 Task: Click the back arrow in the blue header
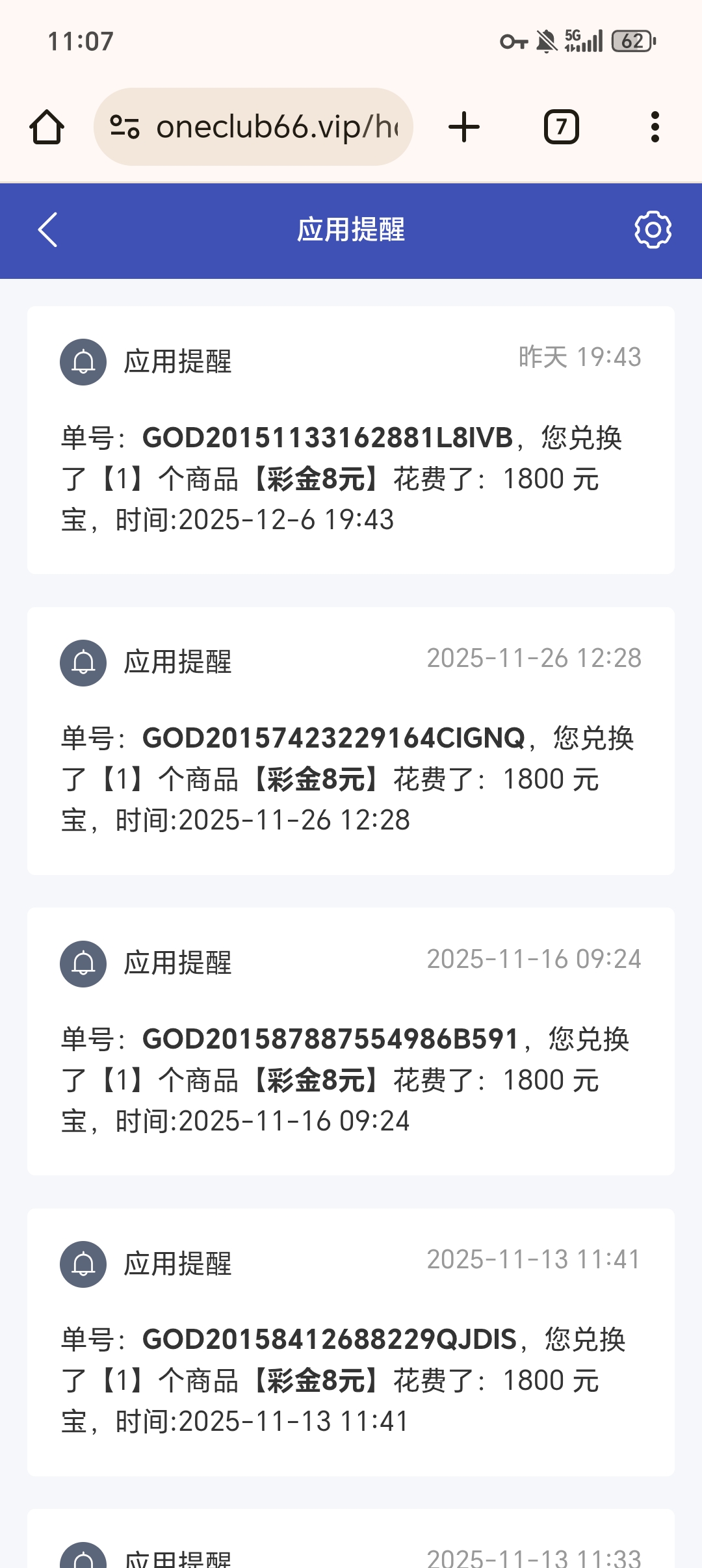tap(47, 229)
